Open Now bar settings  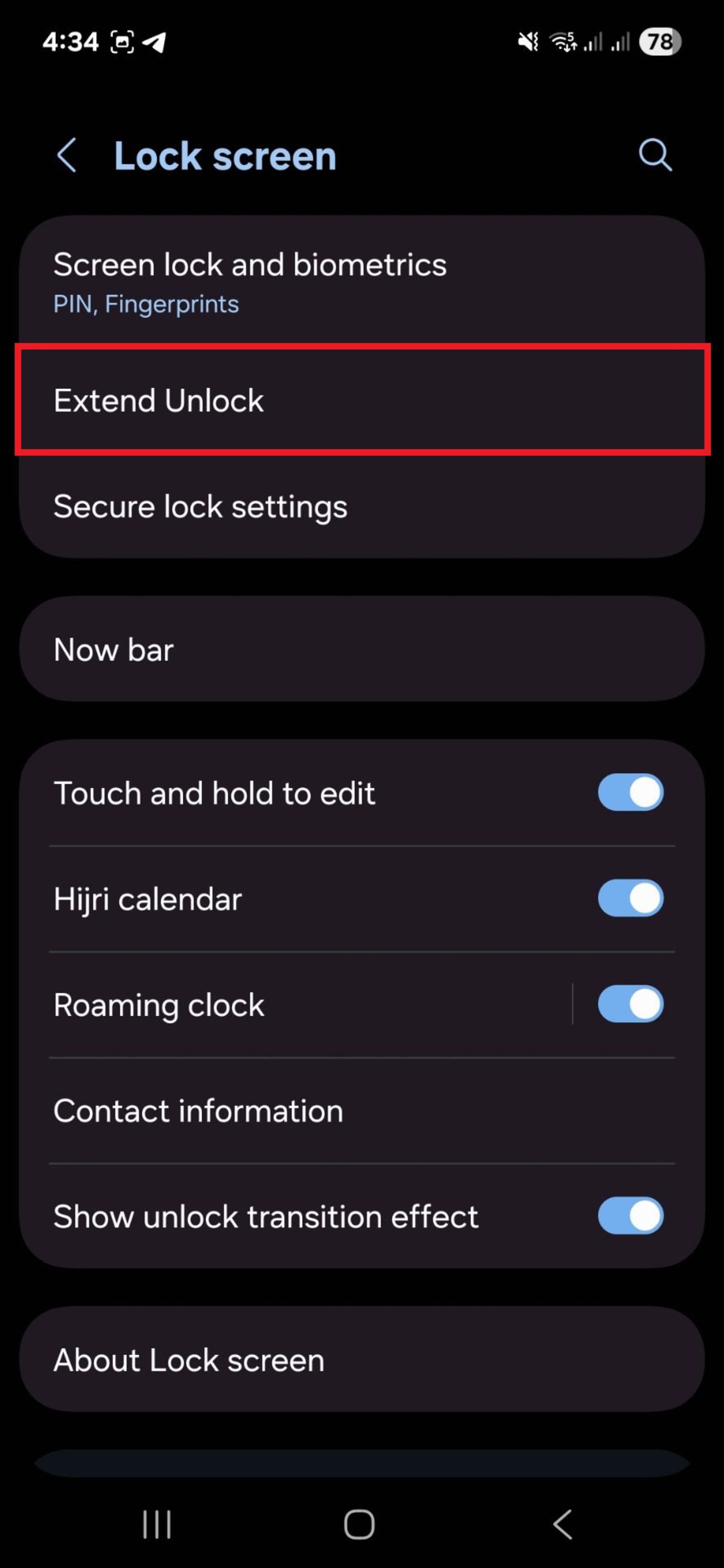tap(362, 650)
